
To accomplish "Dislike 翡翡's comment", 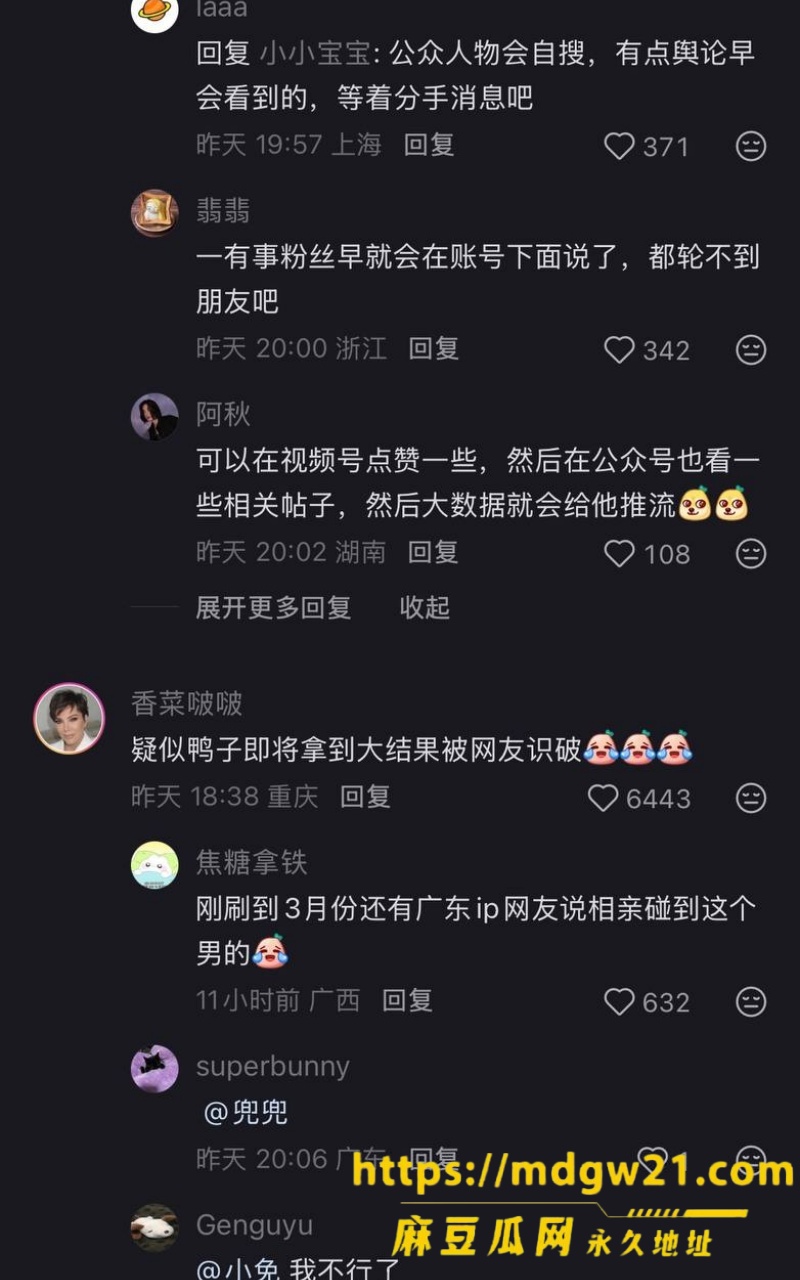I will (751, 349).
